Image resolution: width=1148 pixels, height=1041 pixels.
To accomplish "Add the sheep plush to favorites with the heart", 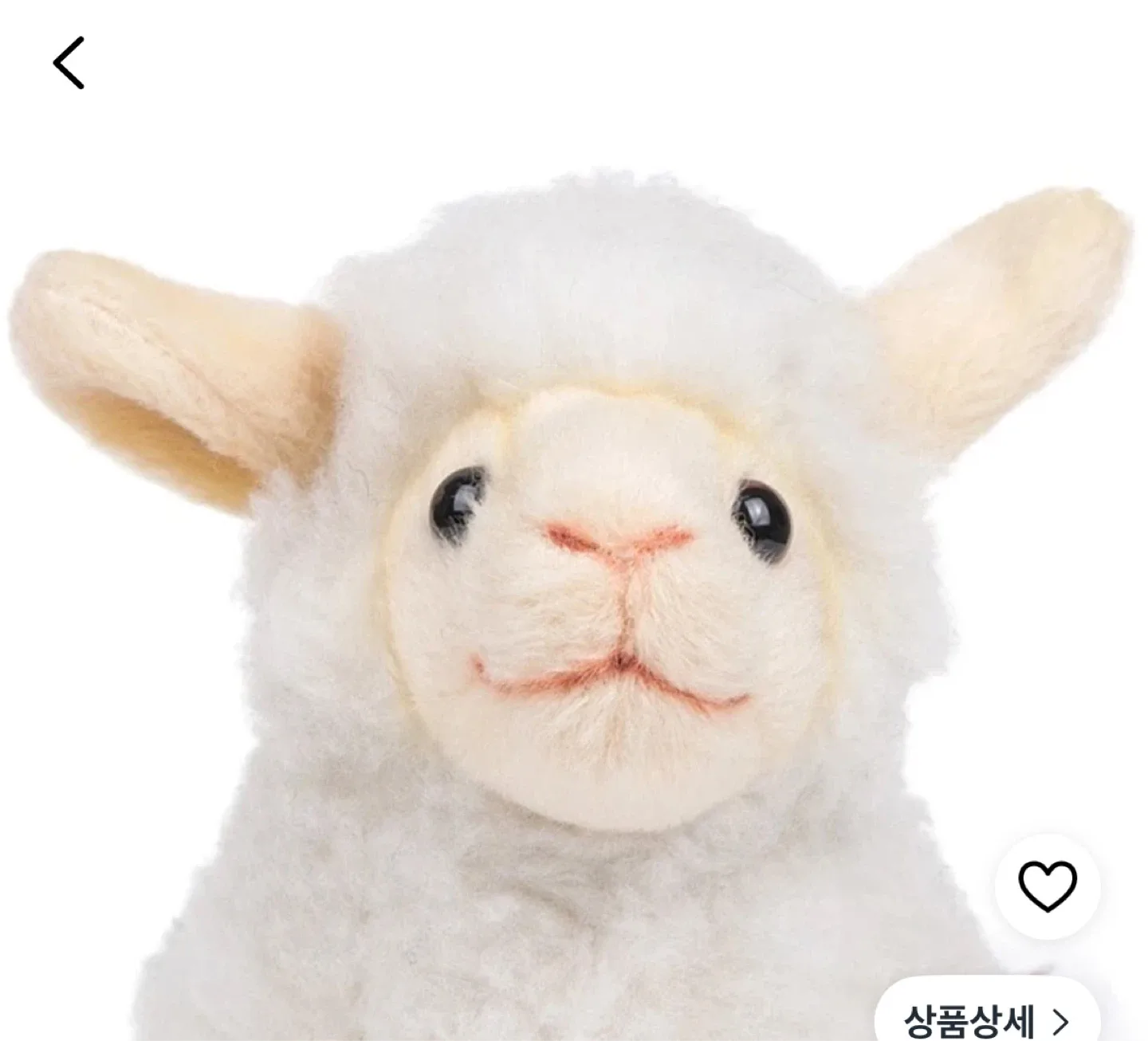I will (1048, 886).
